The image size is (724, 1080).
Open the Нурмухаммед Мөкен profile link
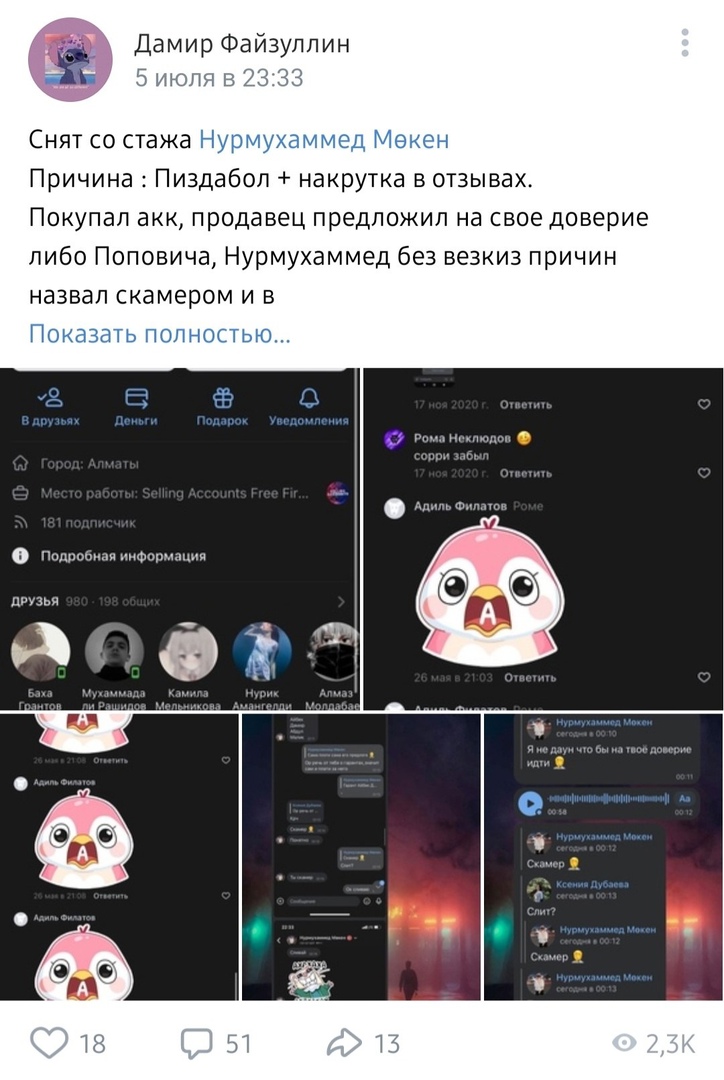coord(324,139)
